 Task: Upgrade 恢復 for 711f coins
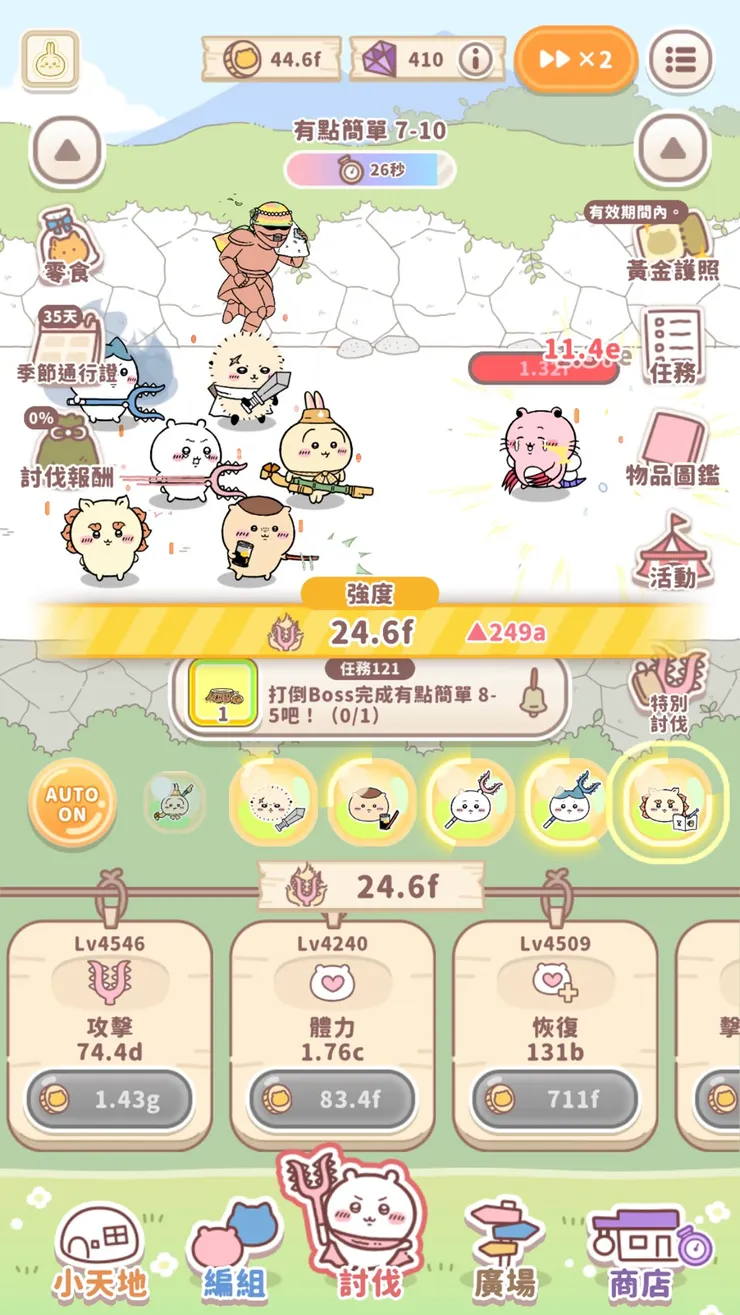[x=555, y=1099]
